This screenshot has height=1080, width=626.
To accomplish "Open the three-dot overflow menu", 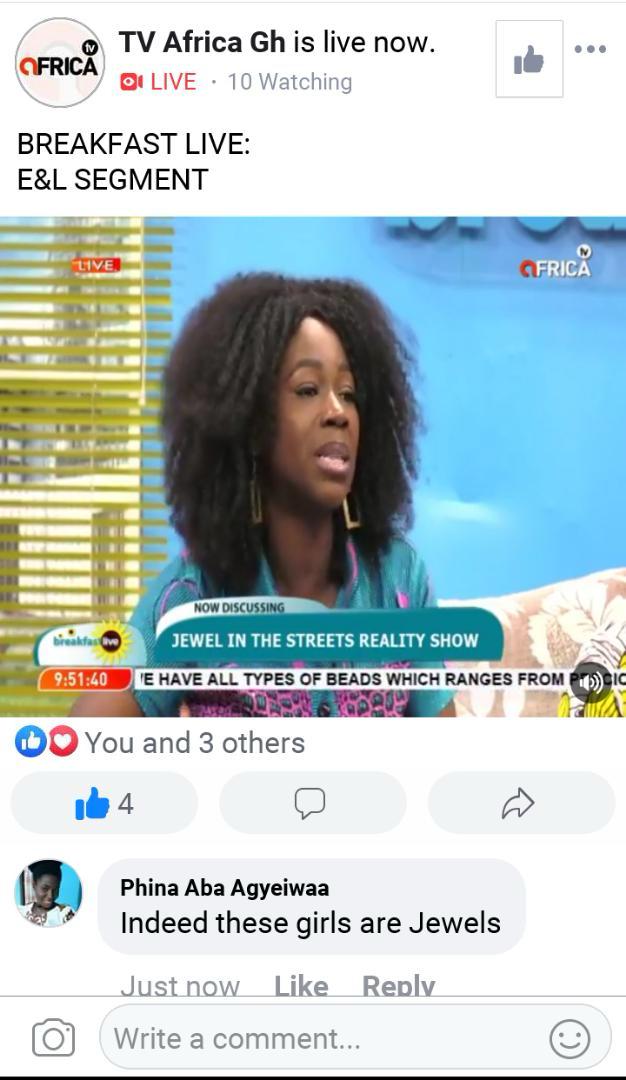I will [x=590, y=49].
